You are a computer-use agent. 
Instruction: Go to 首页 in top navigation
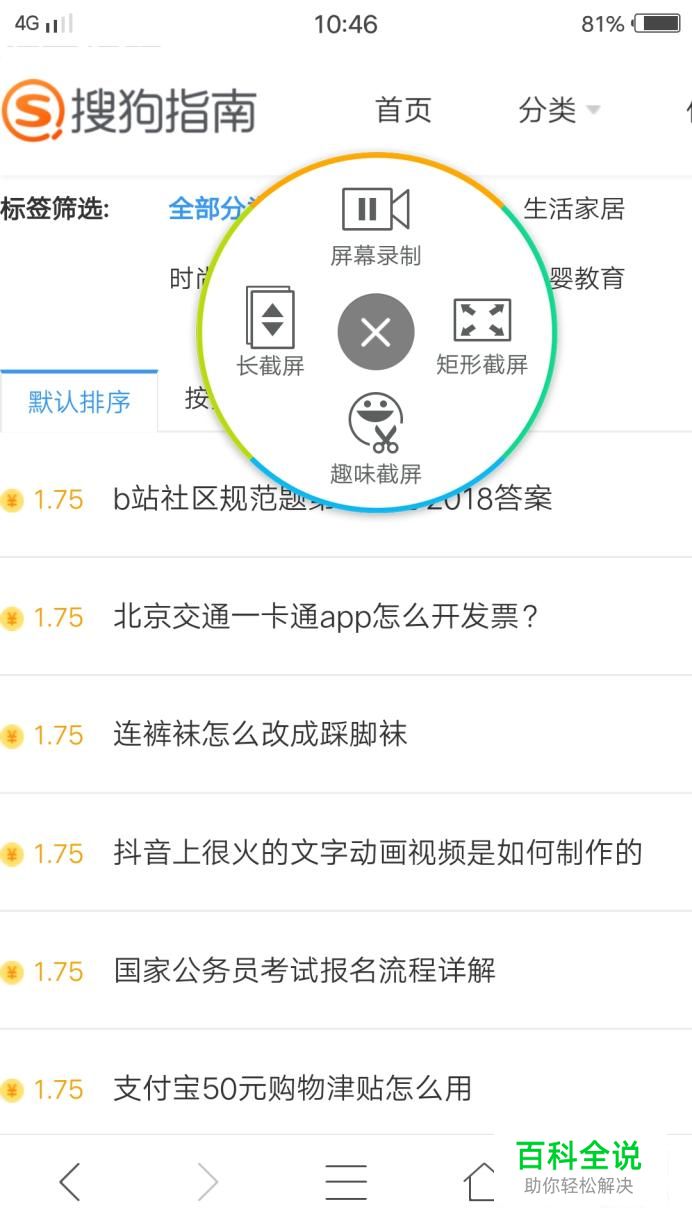point(403,110)
